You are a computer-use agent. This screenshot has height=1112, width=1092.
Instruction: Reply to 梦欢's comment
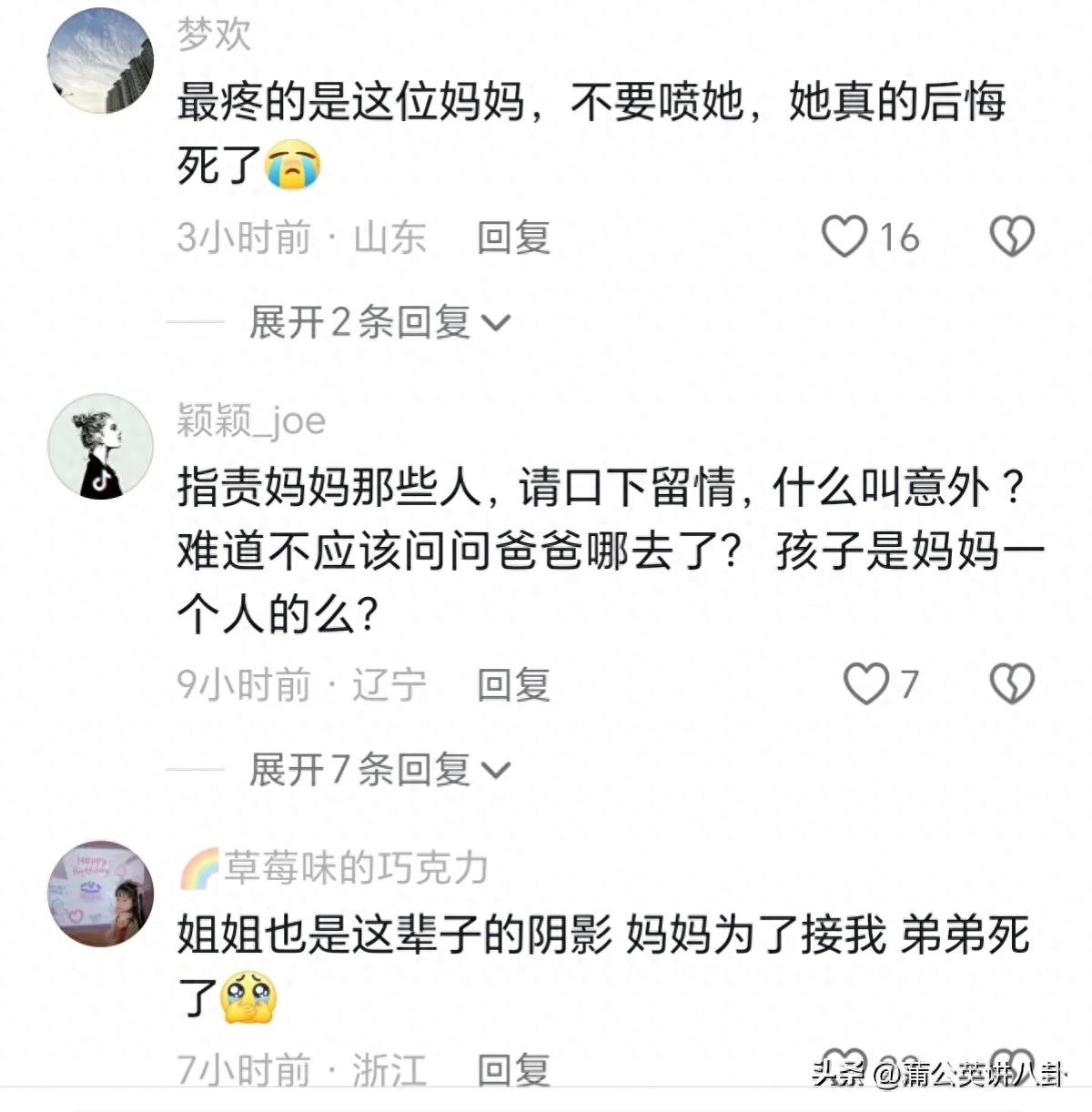click(x=513, y=238)
